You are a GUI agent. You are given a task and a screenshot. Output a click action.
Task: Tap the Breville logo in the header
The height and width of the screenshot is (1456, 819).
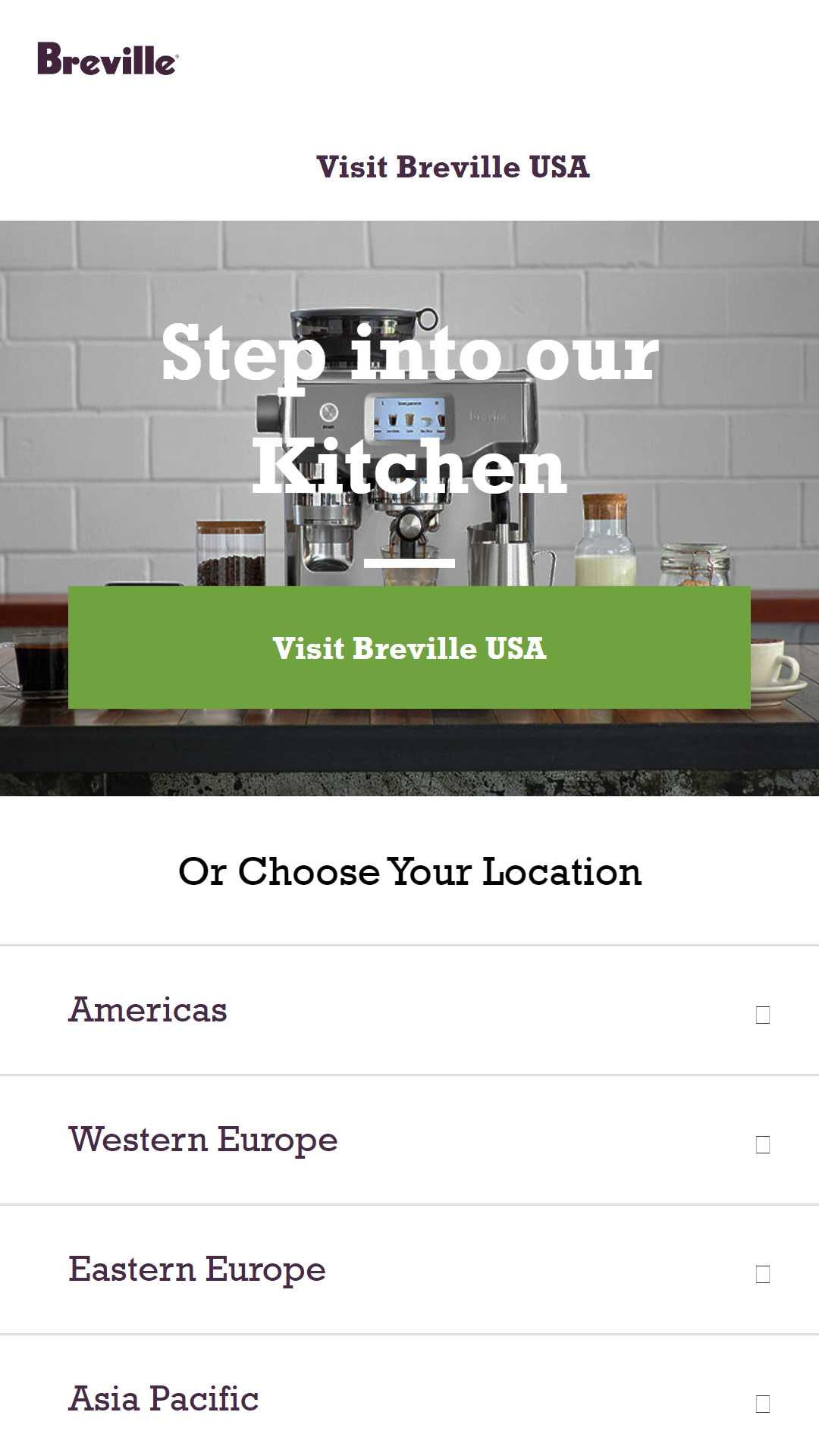pyautogui.click(x=108, y=59)
